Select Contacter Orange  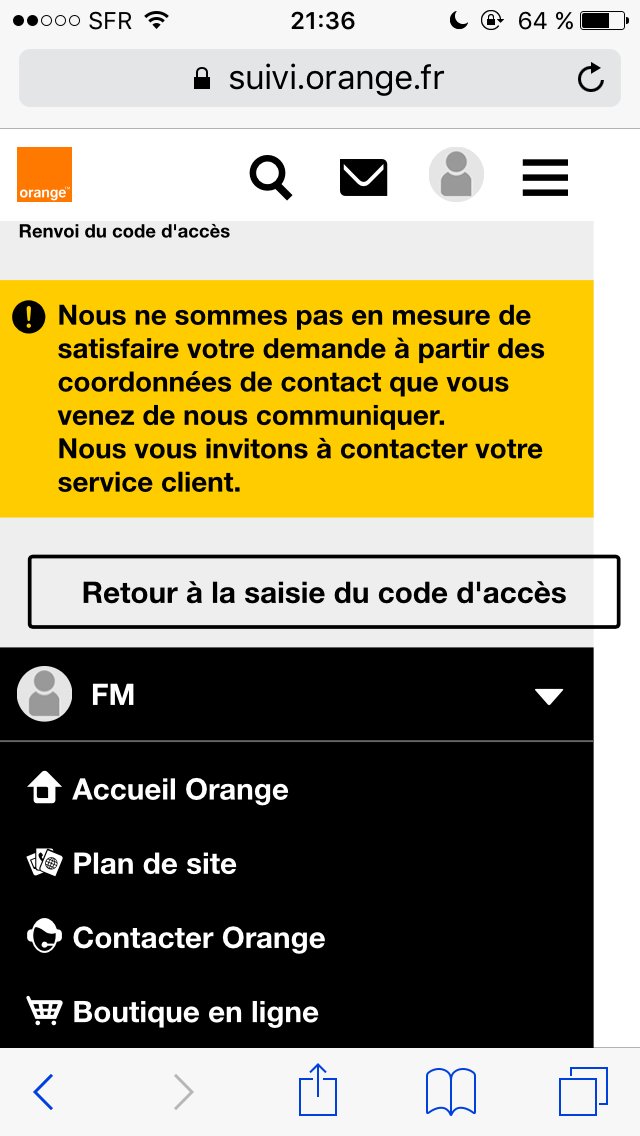(x=198, y=938)
